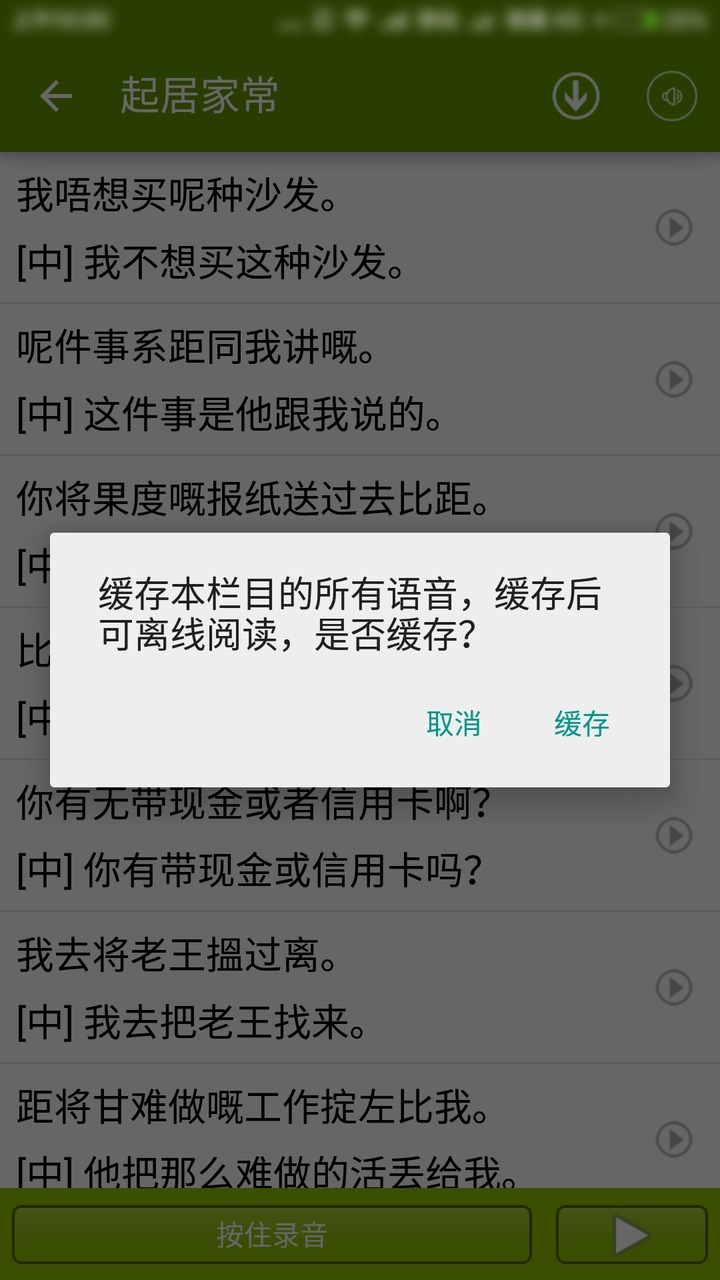Go back from 起居家常
Viewport: 720px width, 1280px height.
(56, 96)
